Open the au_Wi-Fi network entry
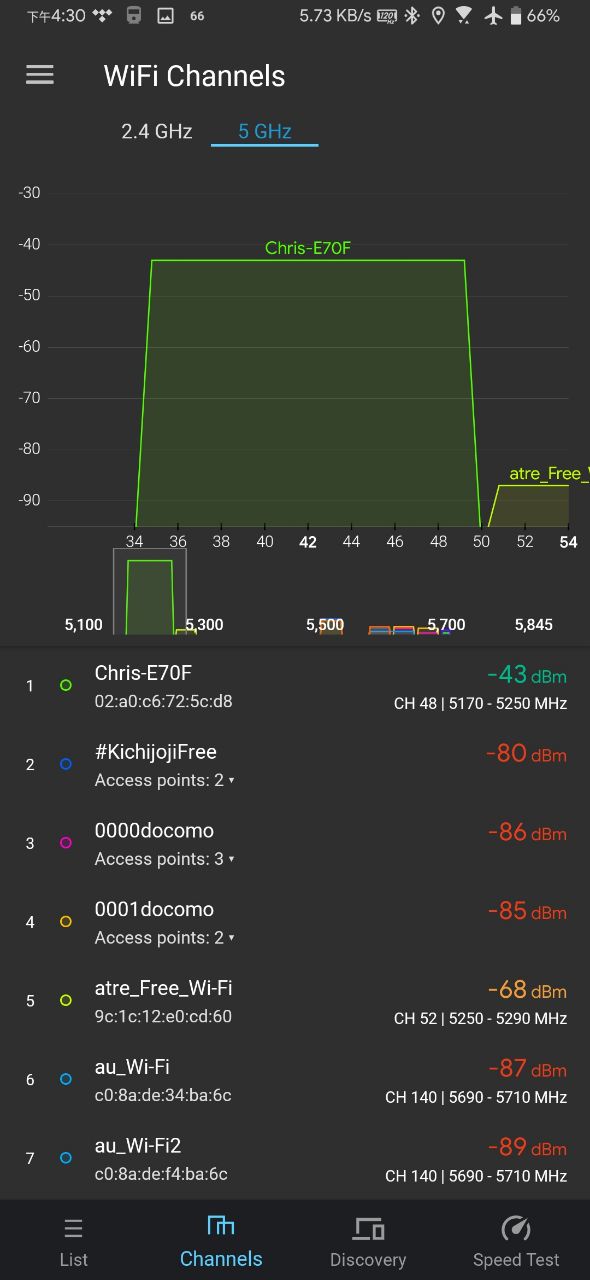Screen dimensions: 590x1280 point(295,1080)
